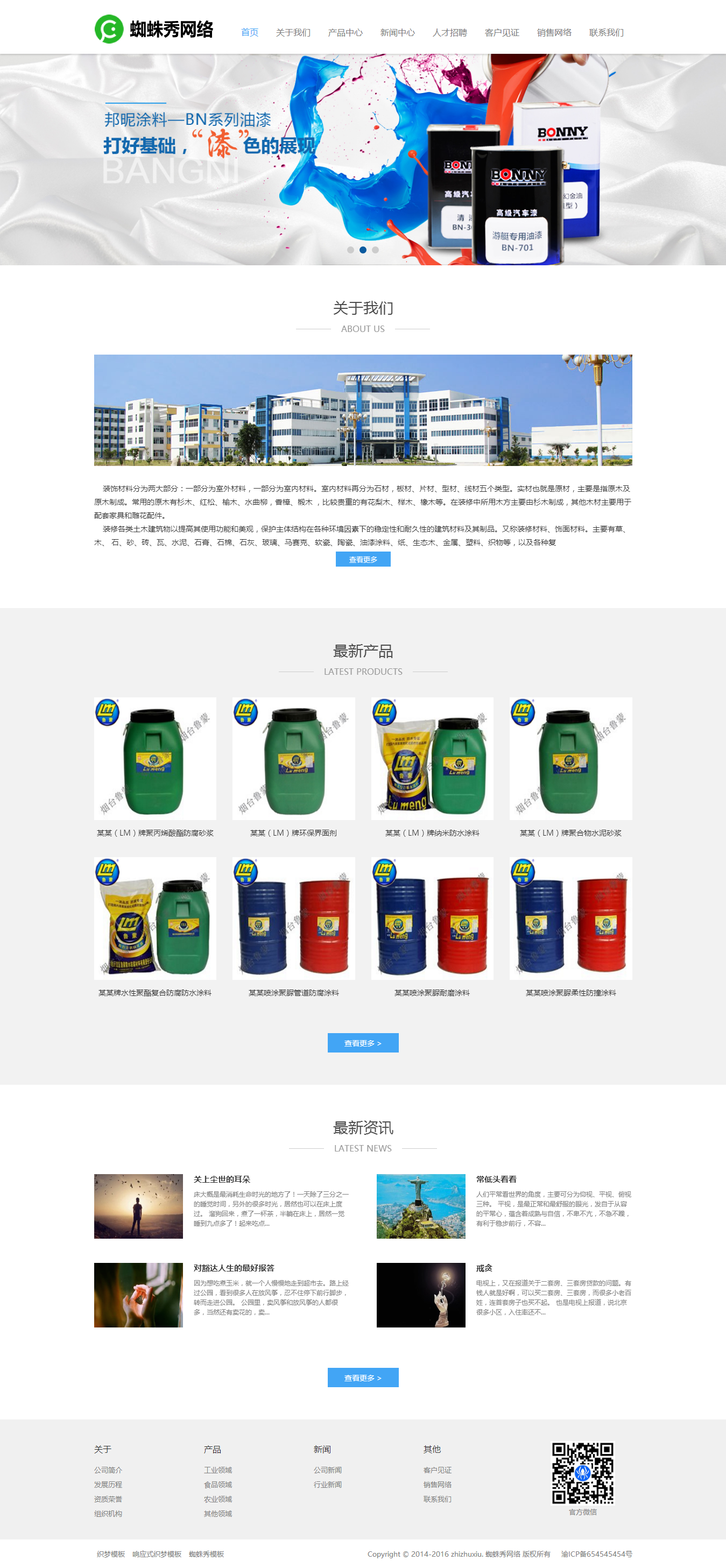Tap 查看更多 > under latest news

[x=363, y=1378]
